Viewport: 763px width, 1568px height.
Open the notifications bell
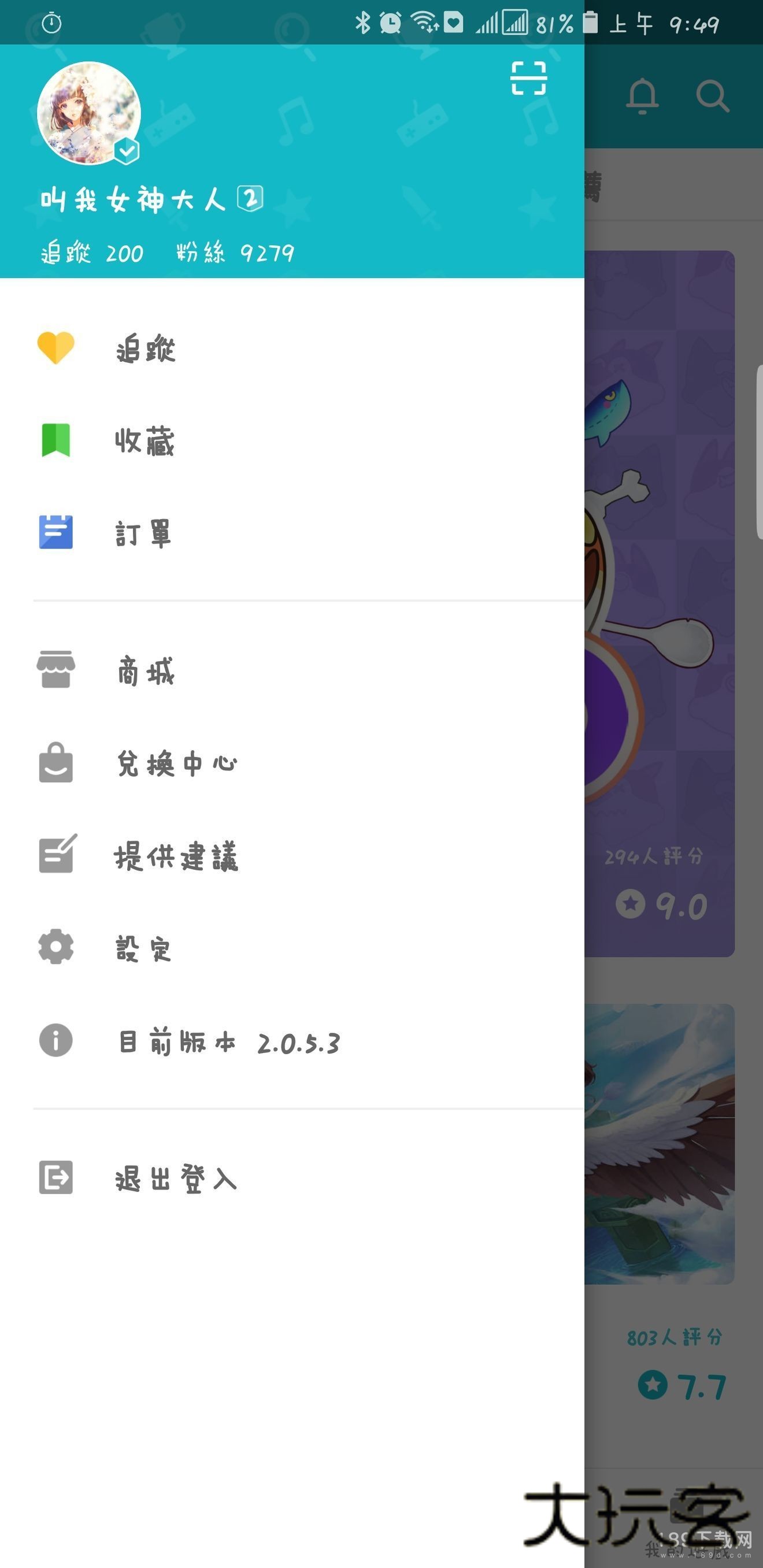coord(642,96)
